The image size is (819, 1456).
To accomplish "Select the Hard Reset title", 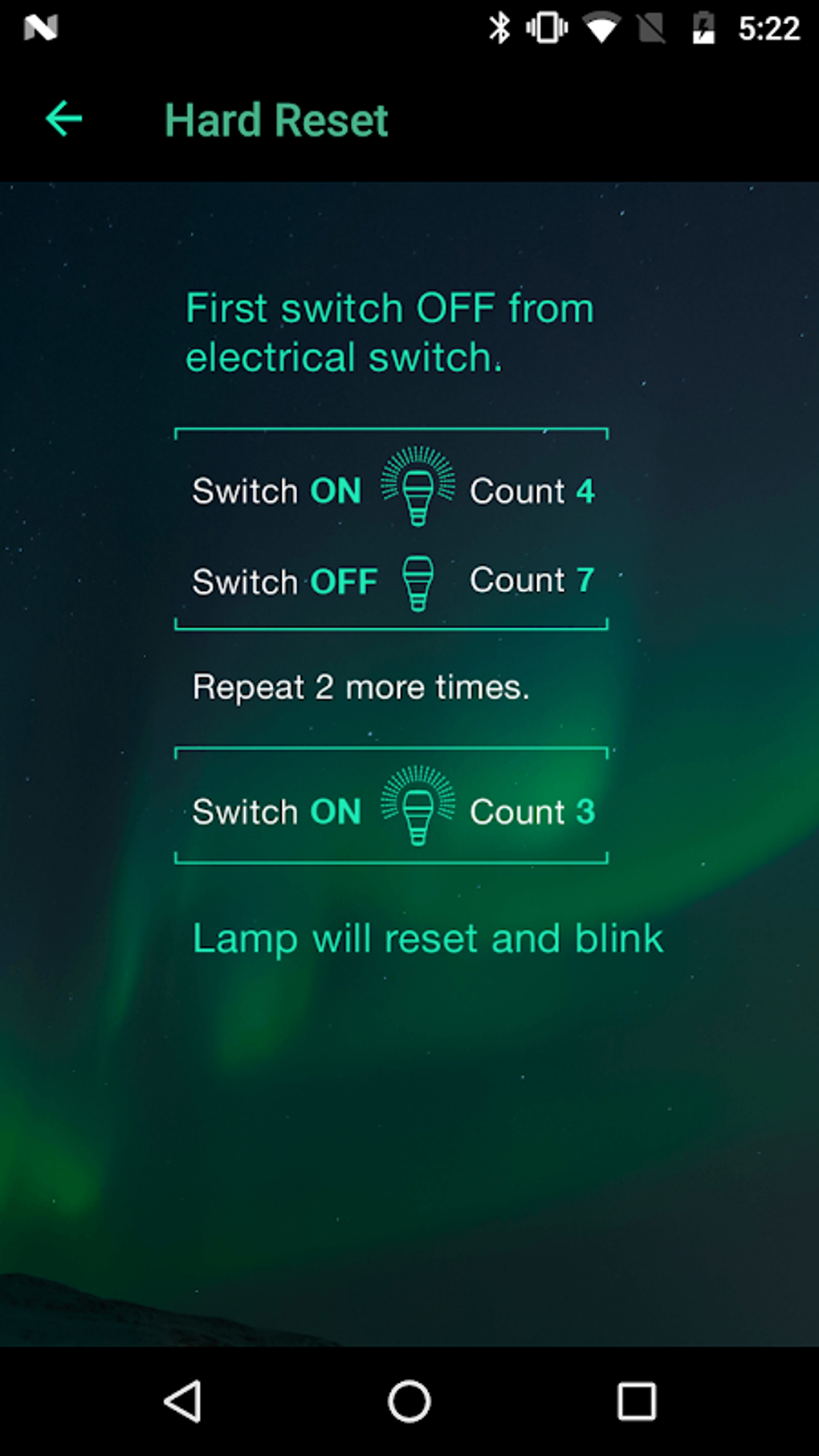I will [x=275, y=119].
